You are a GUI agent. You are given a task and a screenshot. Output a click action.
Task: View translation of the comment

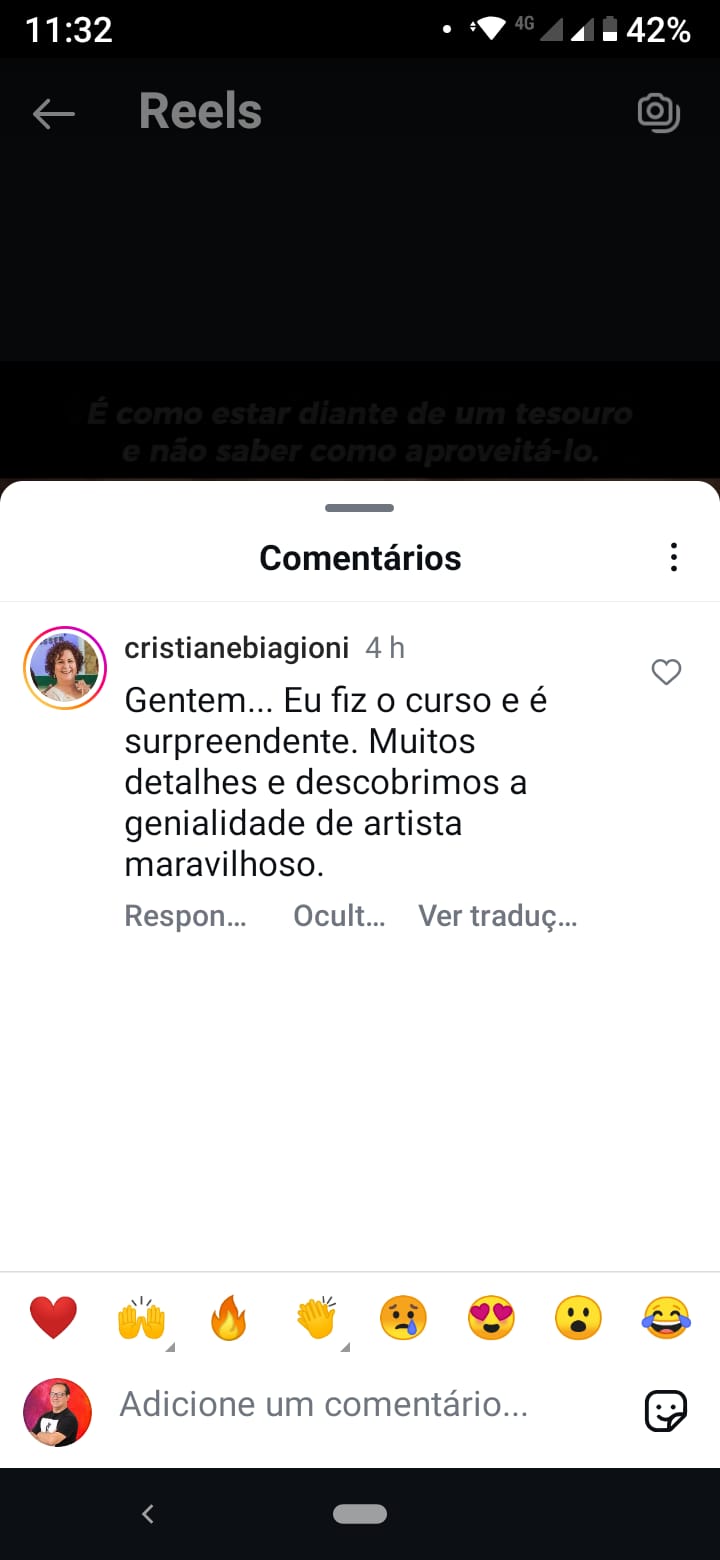click(x=497, y=916)
